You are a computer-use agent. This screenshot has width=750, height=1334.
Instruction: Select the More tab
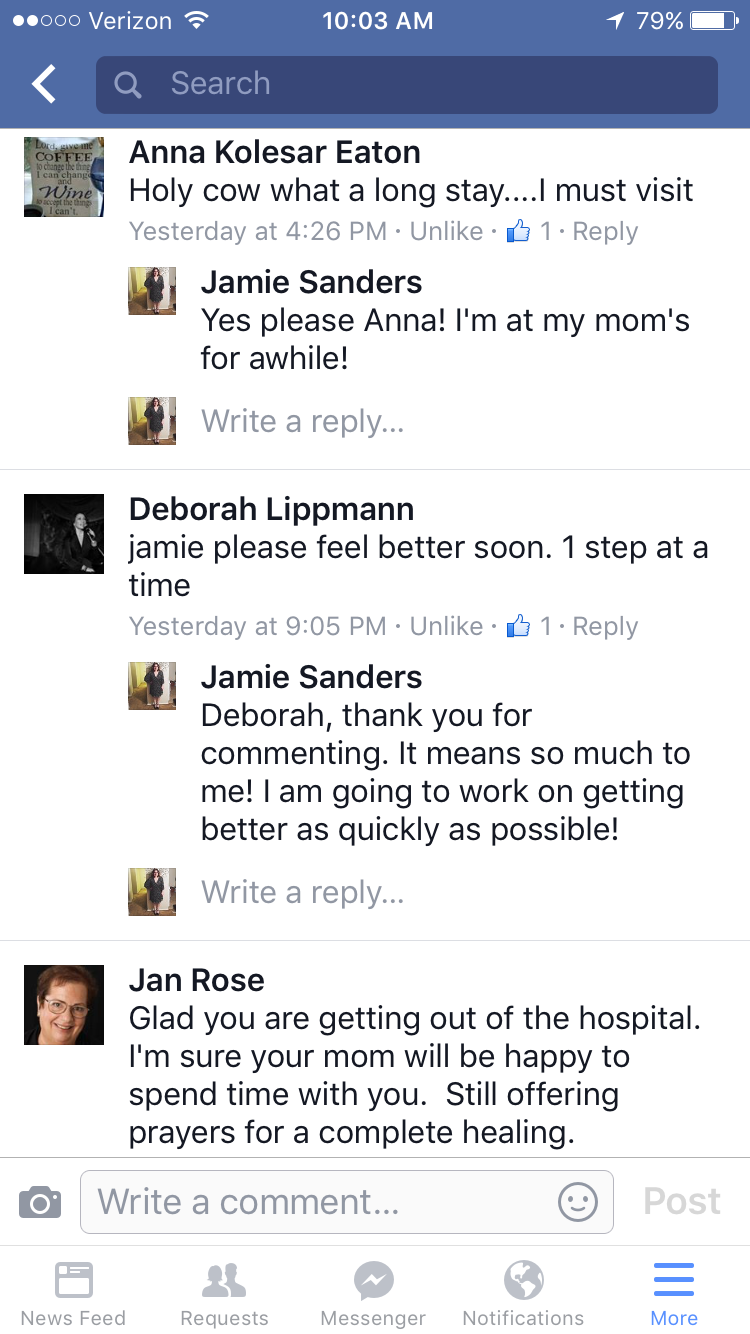(674, 1294)
